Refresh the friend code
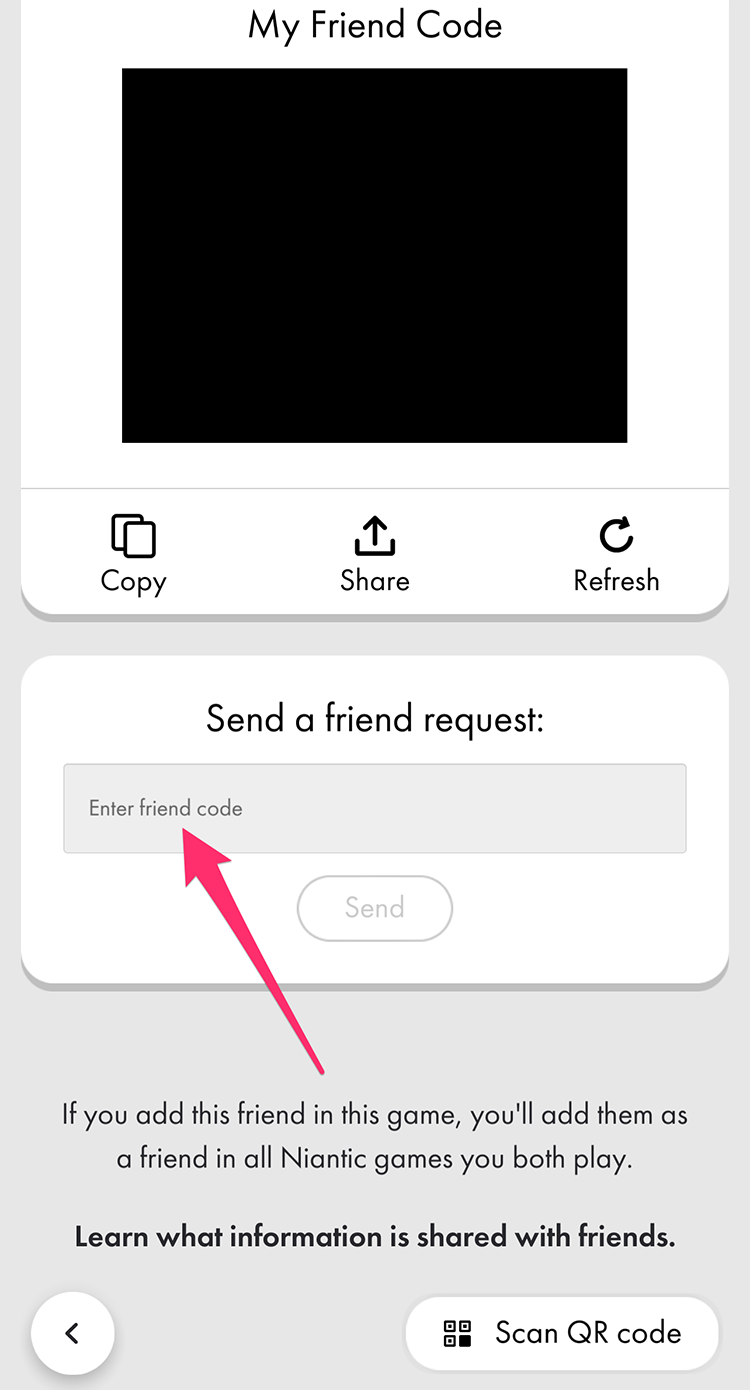Image resolution: width=750 pixels, height=1390 pixels. [616, 554]
